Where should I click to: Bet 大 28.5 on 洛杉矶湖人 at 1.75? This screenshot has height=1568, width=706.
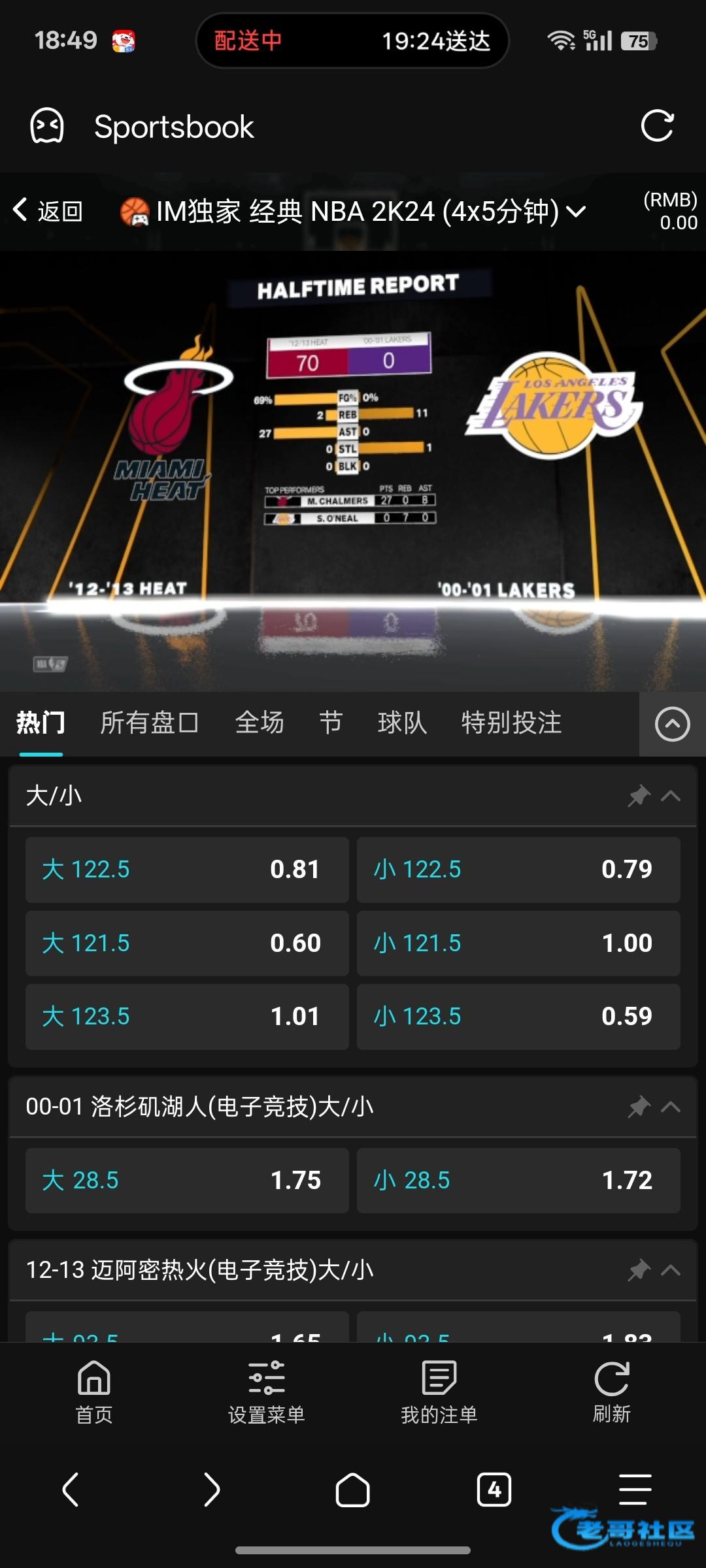click(x=187, y=1181)
